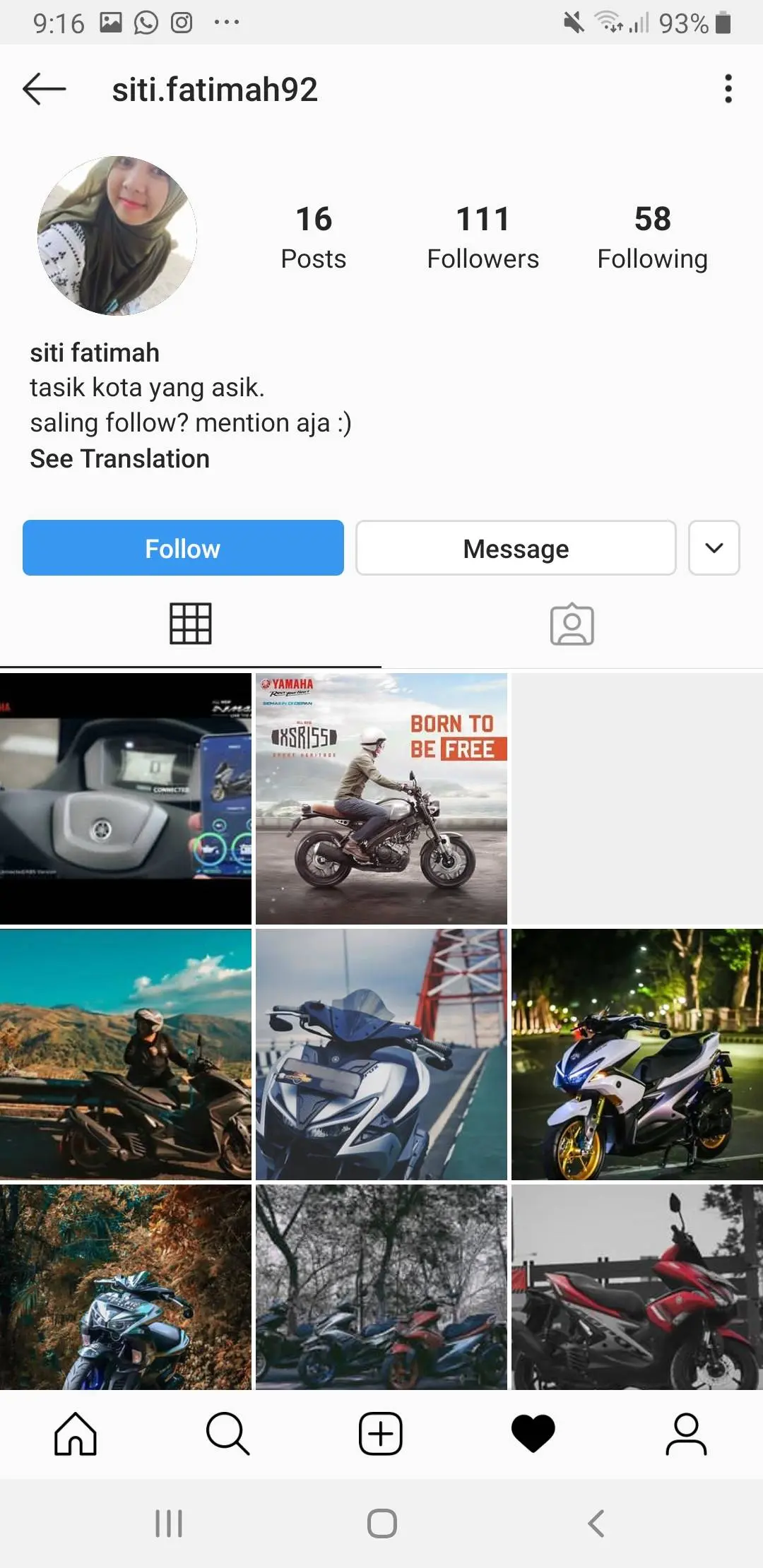The height and width of the screenshot is (1568, 763).
Task: Create a new post with plus icon
Action: pos(381,1434)
